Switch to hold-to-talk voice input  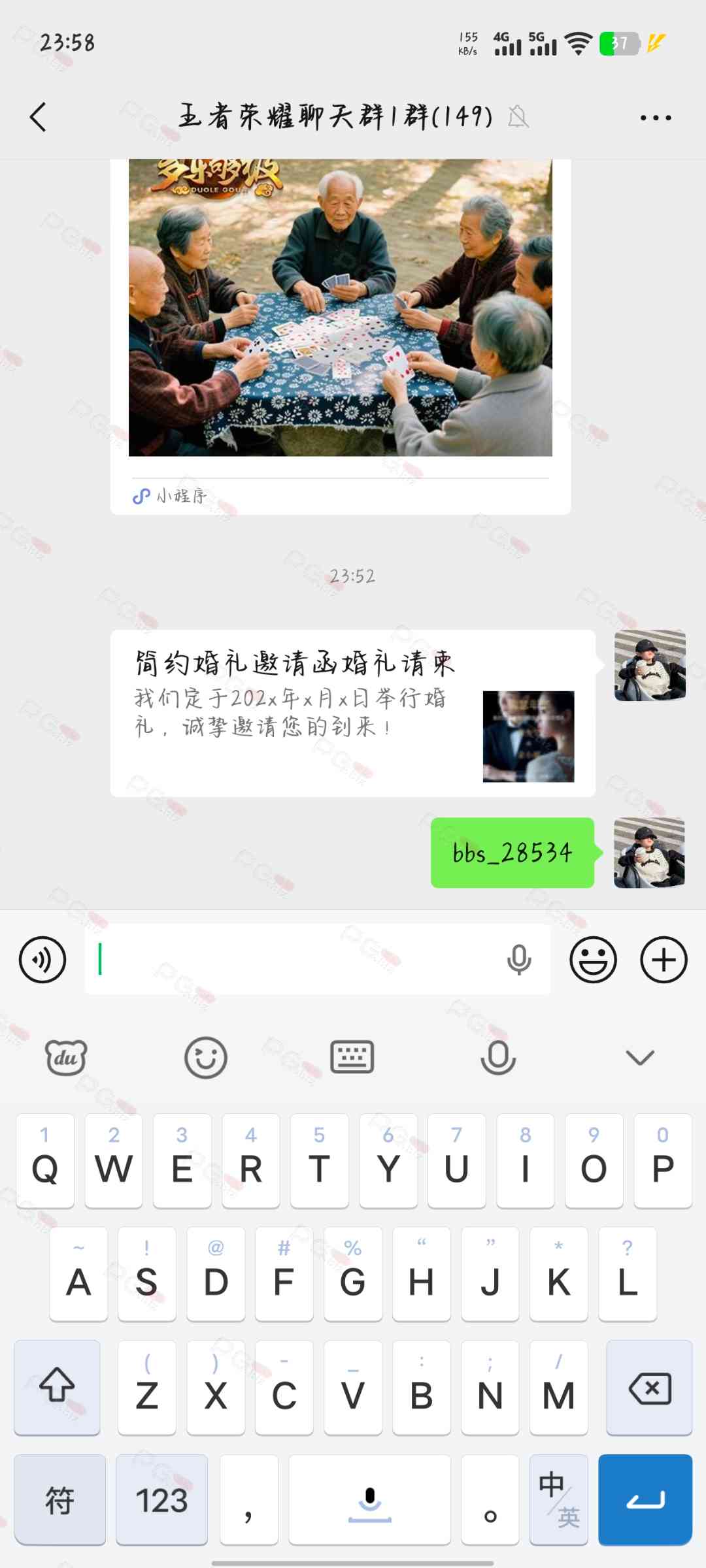[x=42, y=960]
